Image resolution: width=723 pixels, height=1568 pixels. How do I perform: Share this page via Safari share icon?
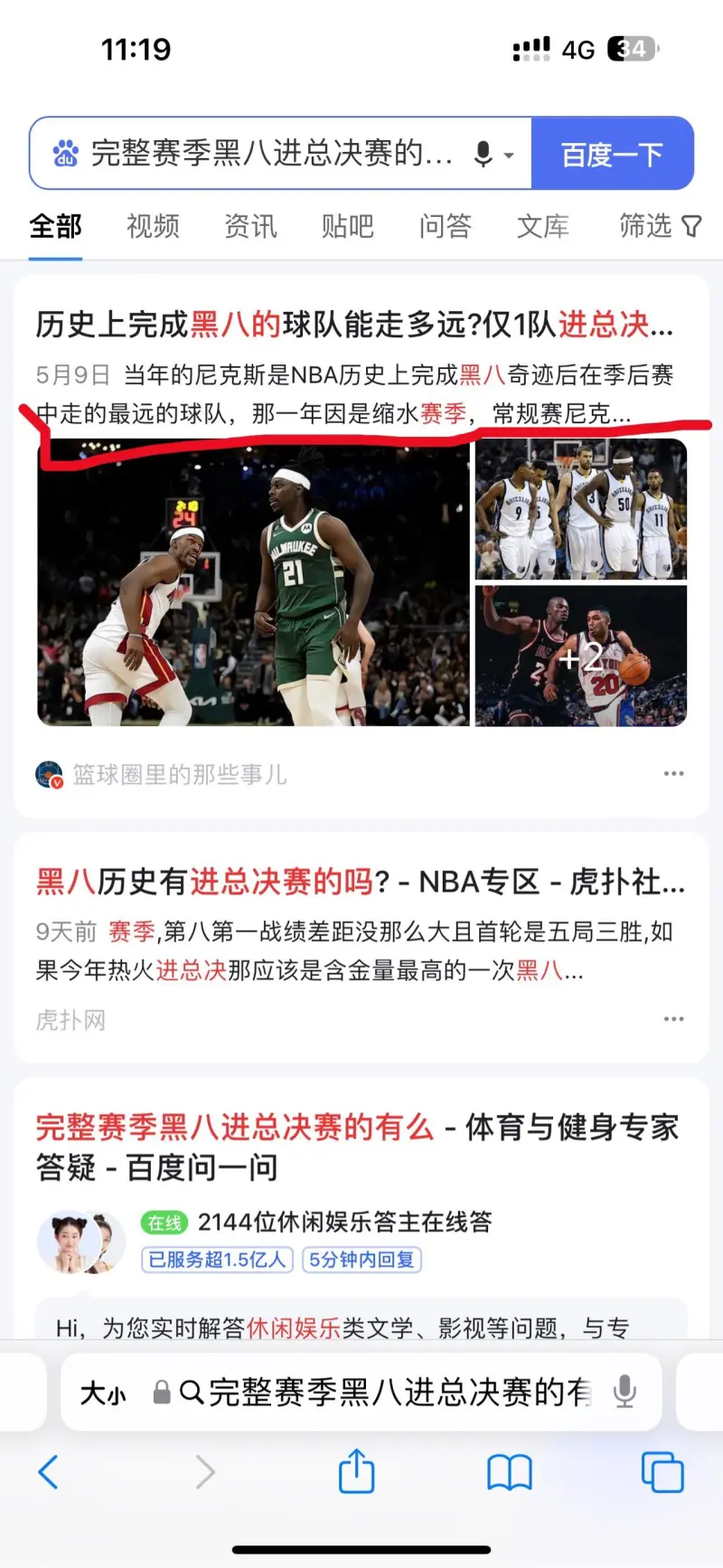pos(356,1472)
